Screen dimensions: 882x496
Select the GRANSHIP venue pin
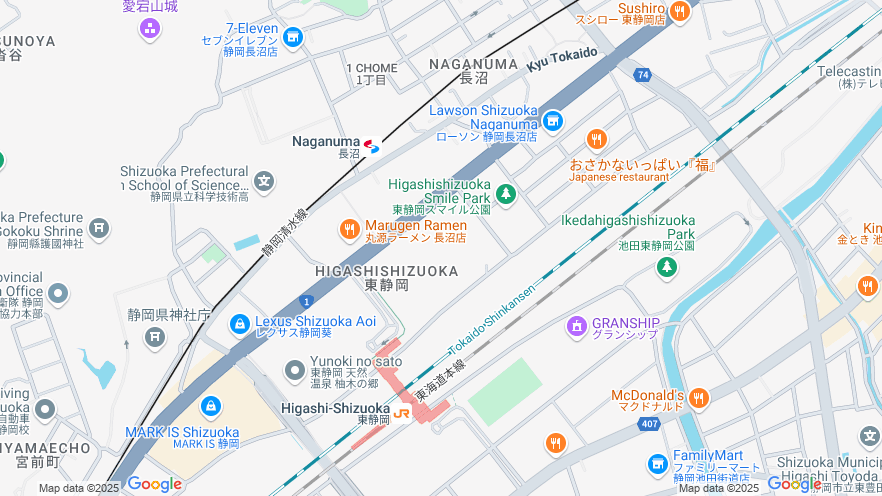pos(576,325)
